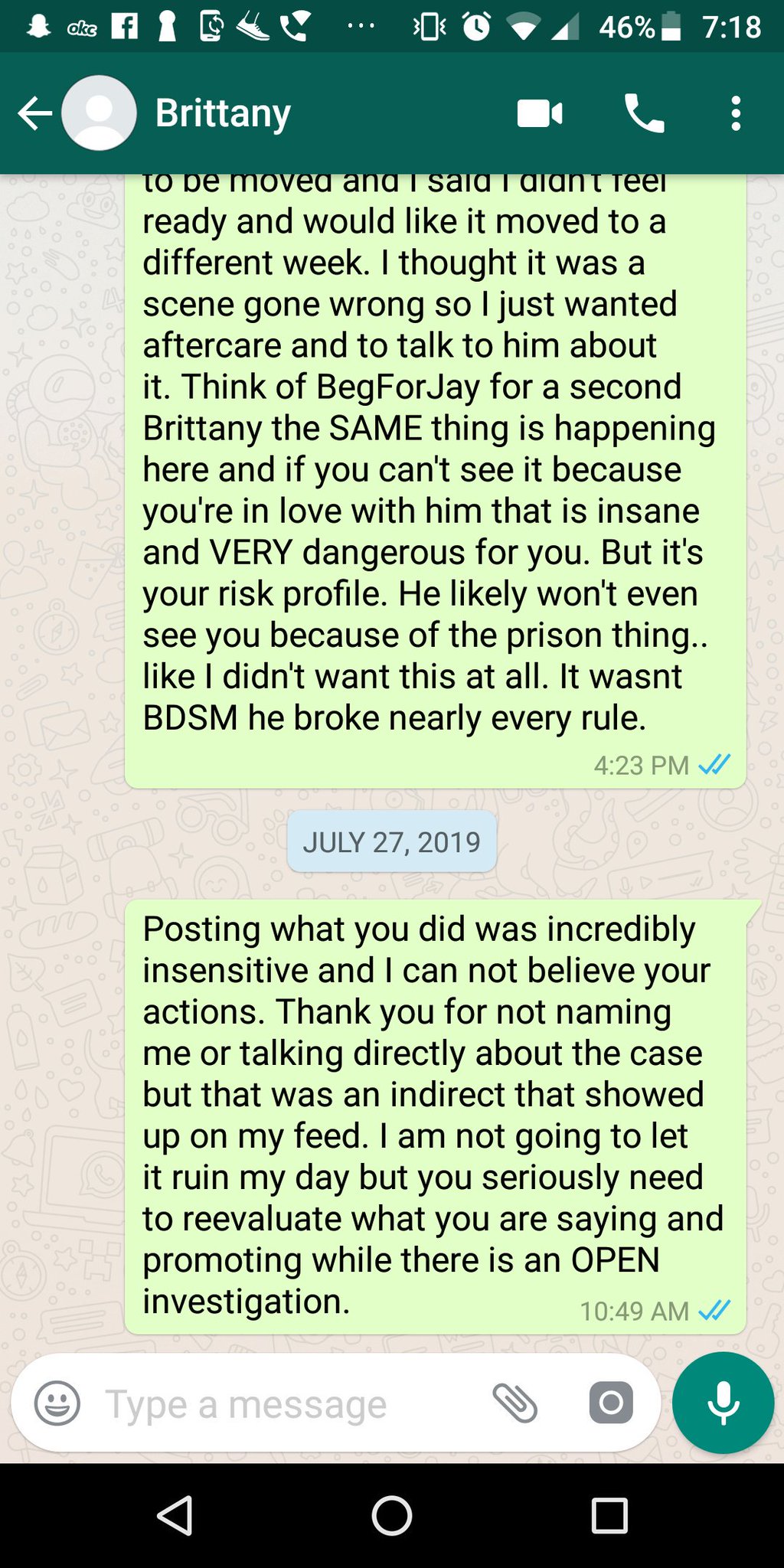Attach a file with the paperclip
Screen dimensions: 784x1568
tap(515, 1403)
